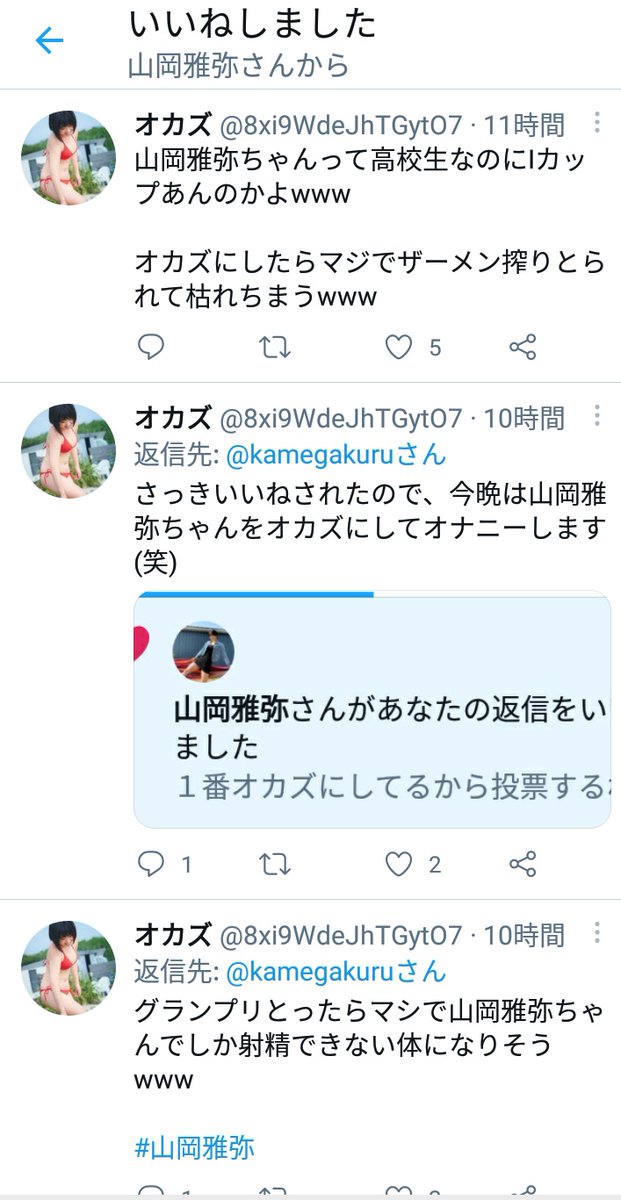Open the #山岡雅弥 hashtag
Screen dimensions: 621x1200
(x=195, y=1147)
